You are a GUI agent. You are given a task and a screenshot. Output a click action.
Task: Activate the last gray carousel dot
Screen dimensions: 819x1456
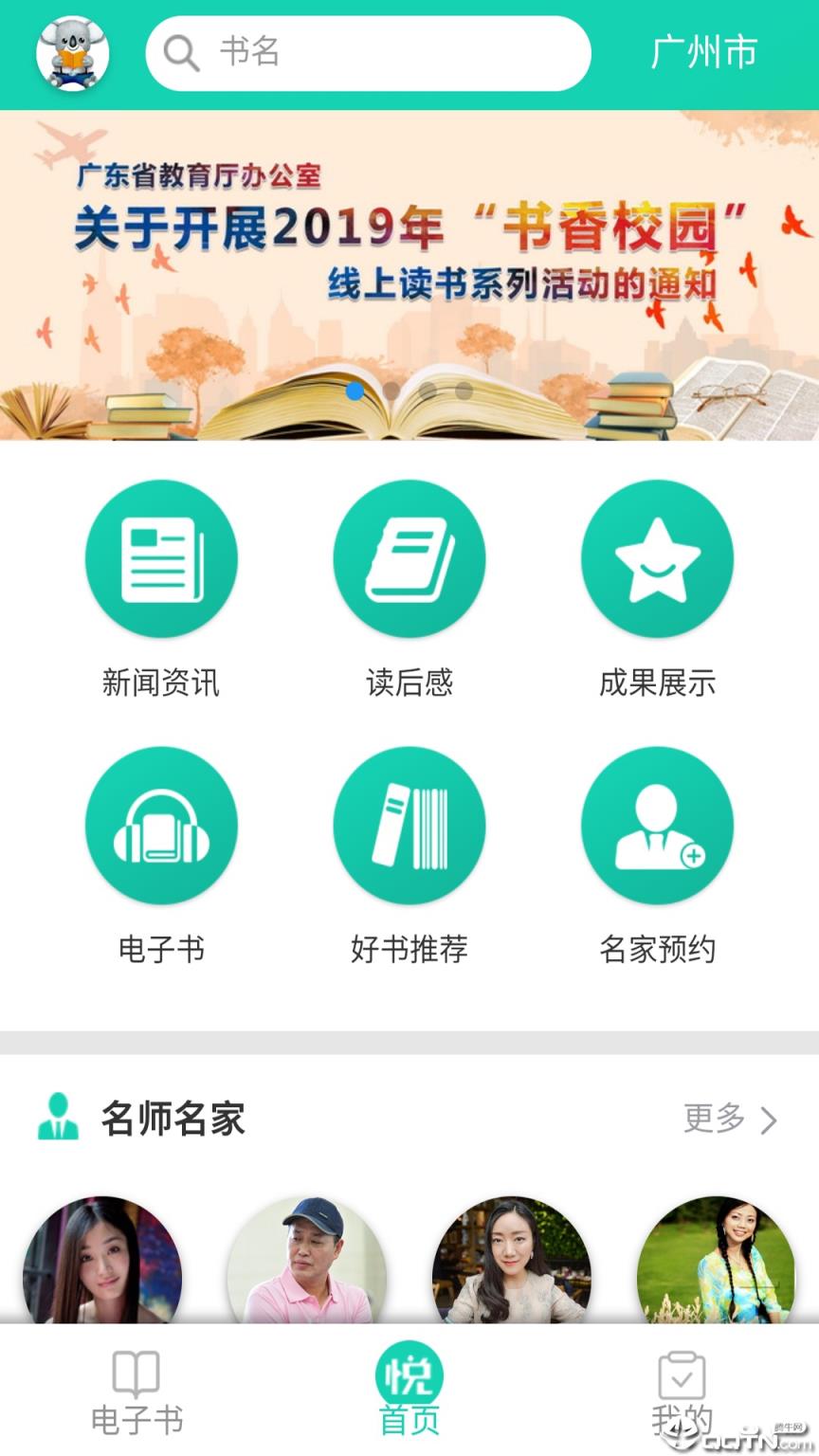(464, 391)
